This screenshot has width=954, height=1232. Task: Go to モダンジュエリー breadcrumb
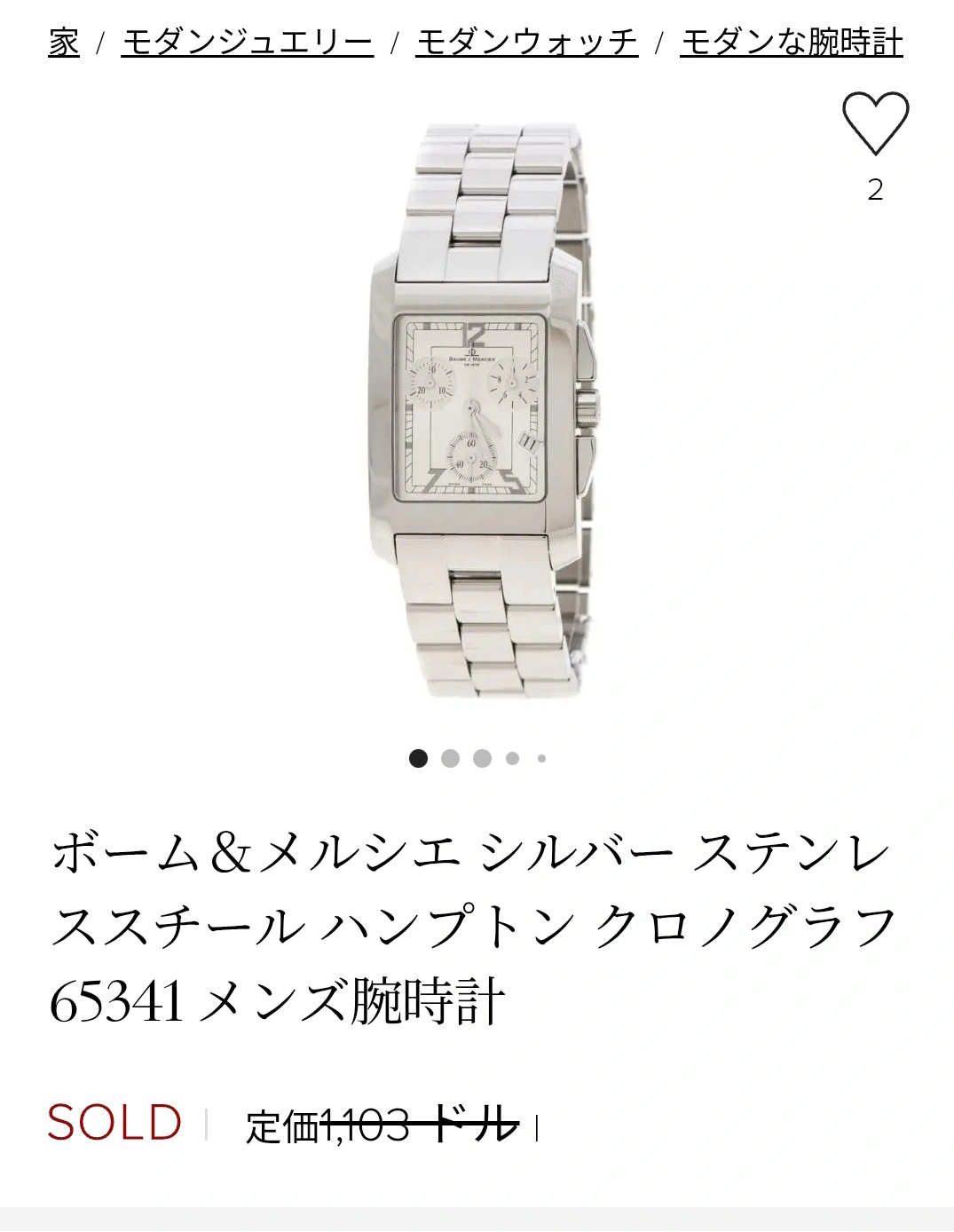(x=247, y=42)
